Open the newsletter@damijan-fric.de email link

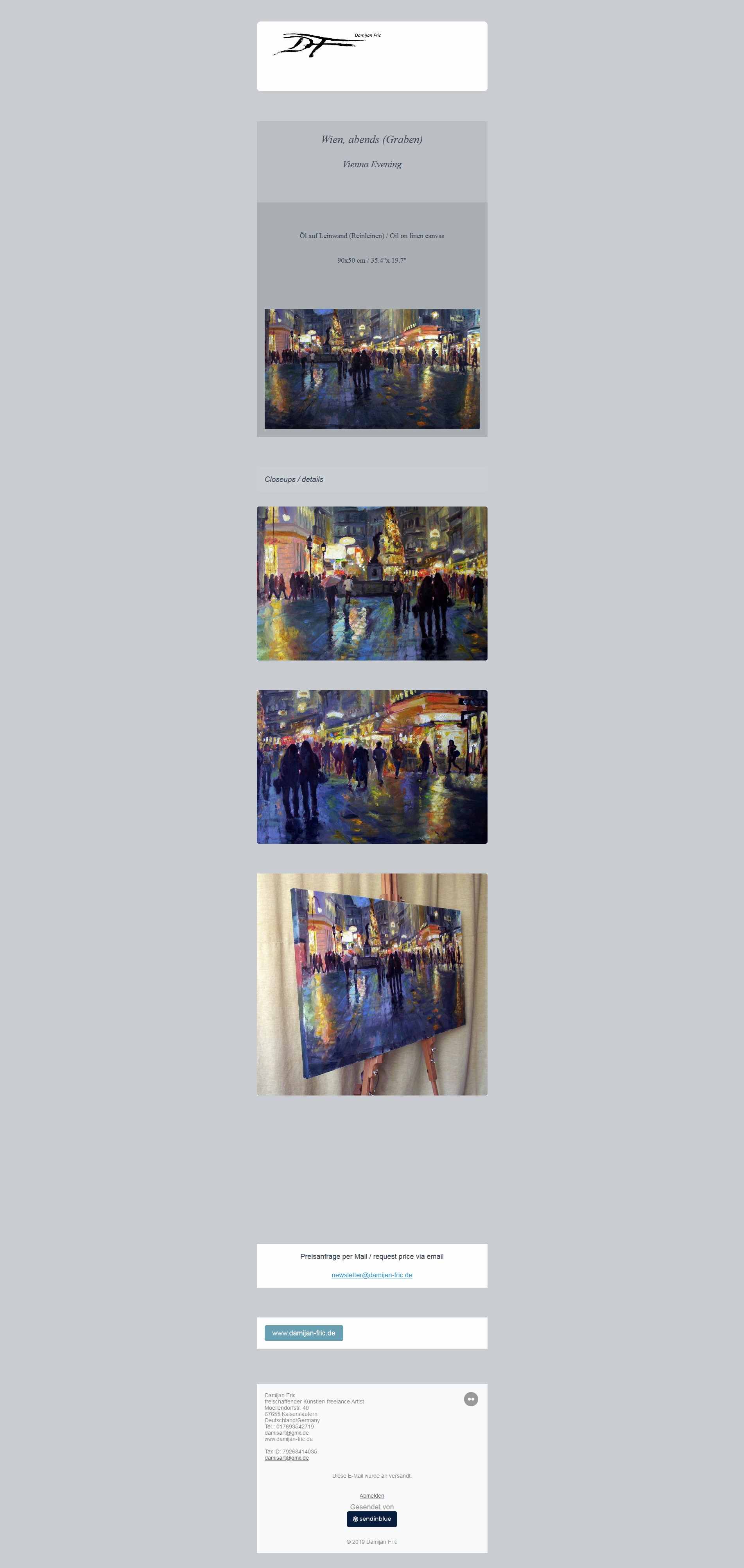coord(371,1275)
